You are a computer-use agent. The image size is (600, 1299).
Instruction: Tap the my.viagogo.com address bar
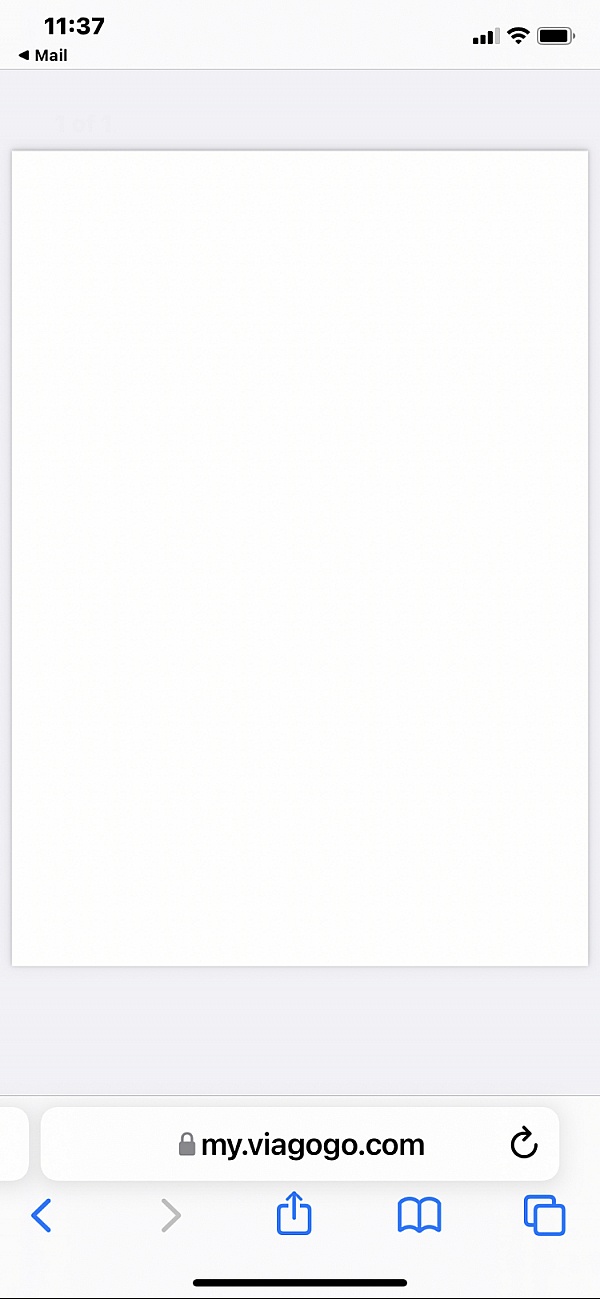click(300, 1144)
